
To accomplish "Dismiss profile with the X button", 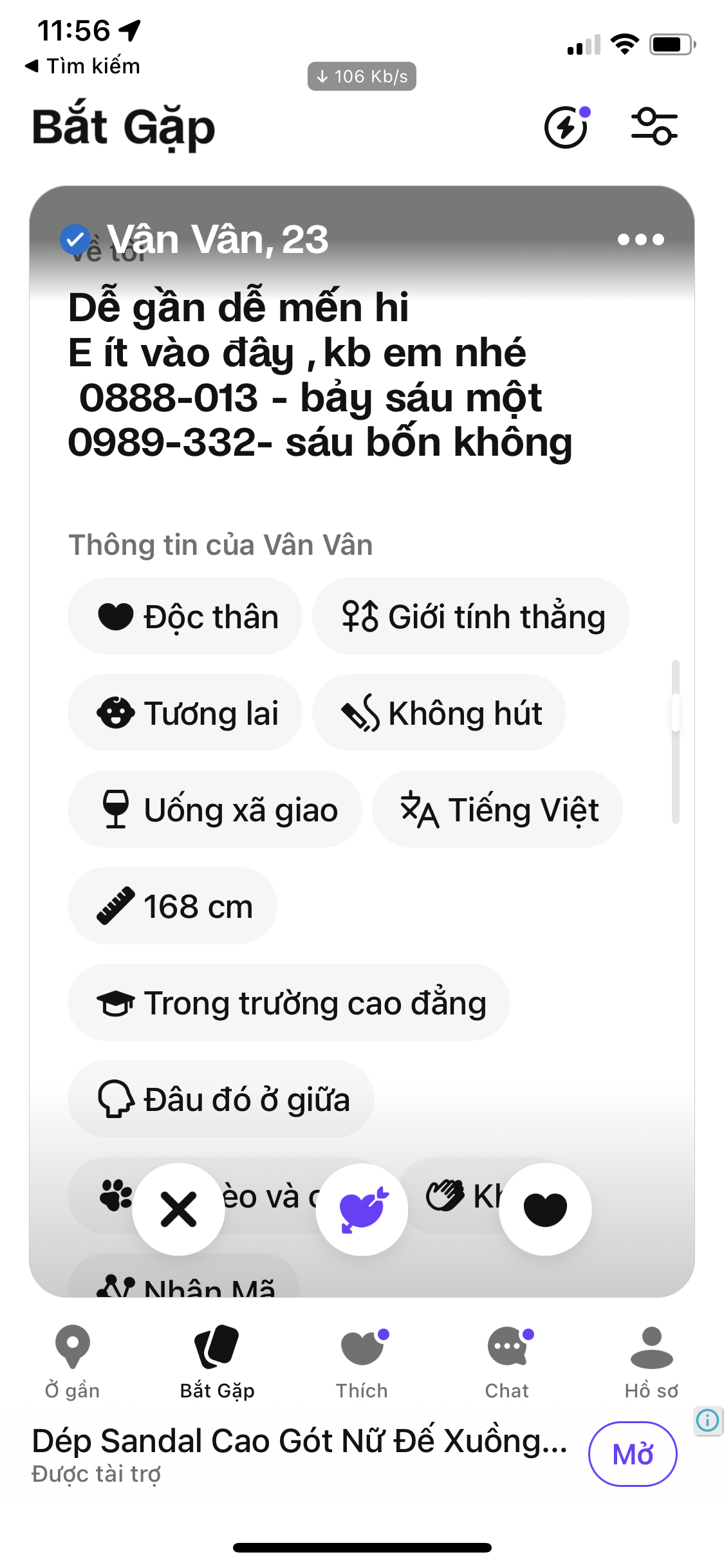I will 179,1209.
